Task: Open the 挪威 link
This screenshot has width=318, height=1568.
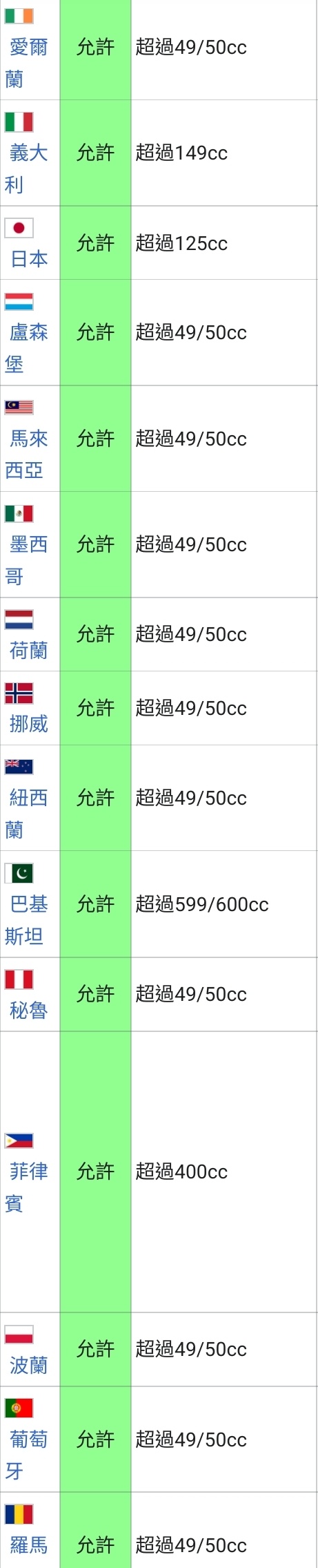Action: pos(29,724)
